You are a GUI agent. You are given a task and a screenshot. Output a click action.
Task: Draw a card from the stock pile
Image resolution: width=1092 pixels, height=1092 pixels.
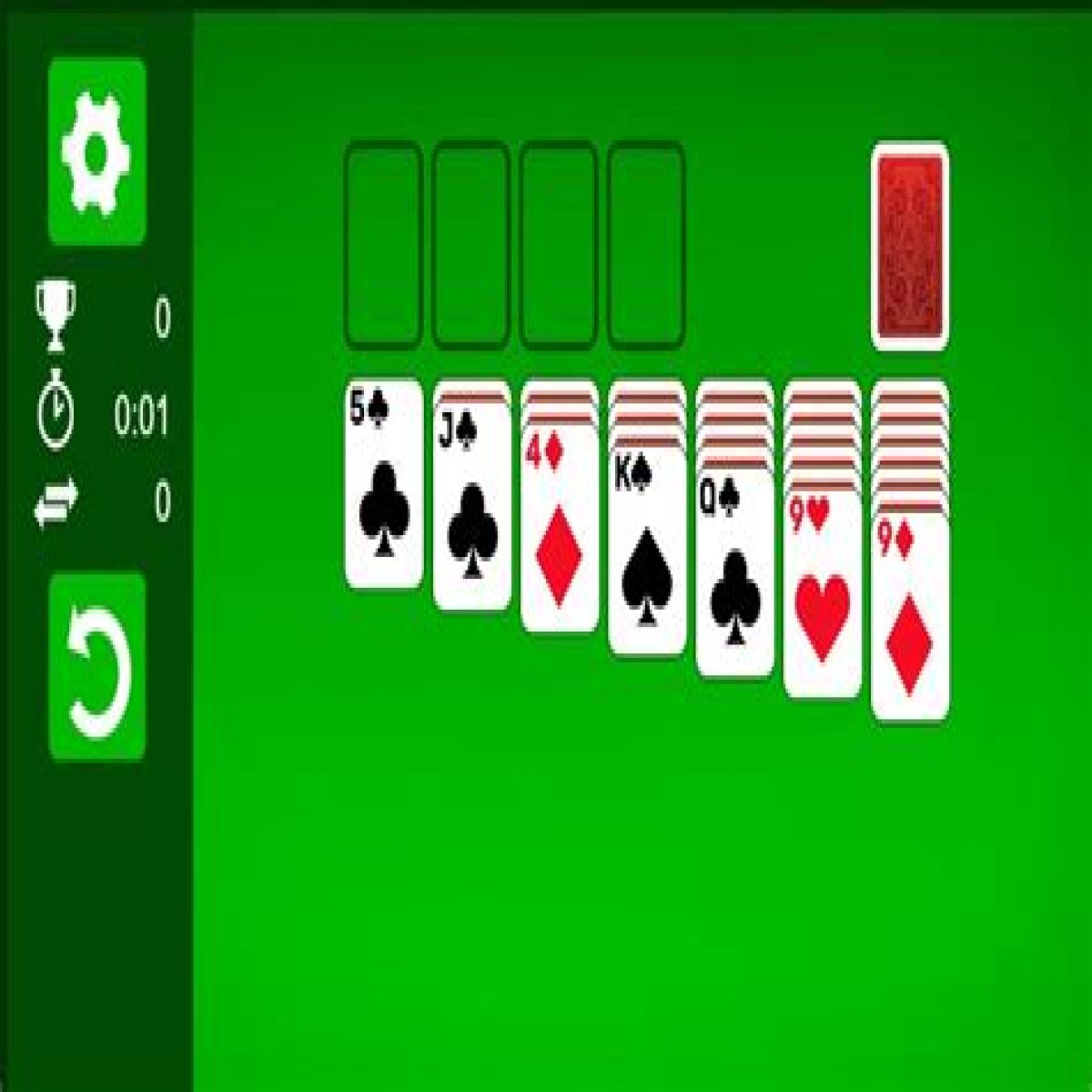(909, 246)
